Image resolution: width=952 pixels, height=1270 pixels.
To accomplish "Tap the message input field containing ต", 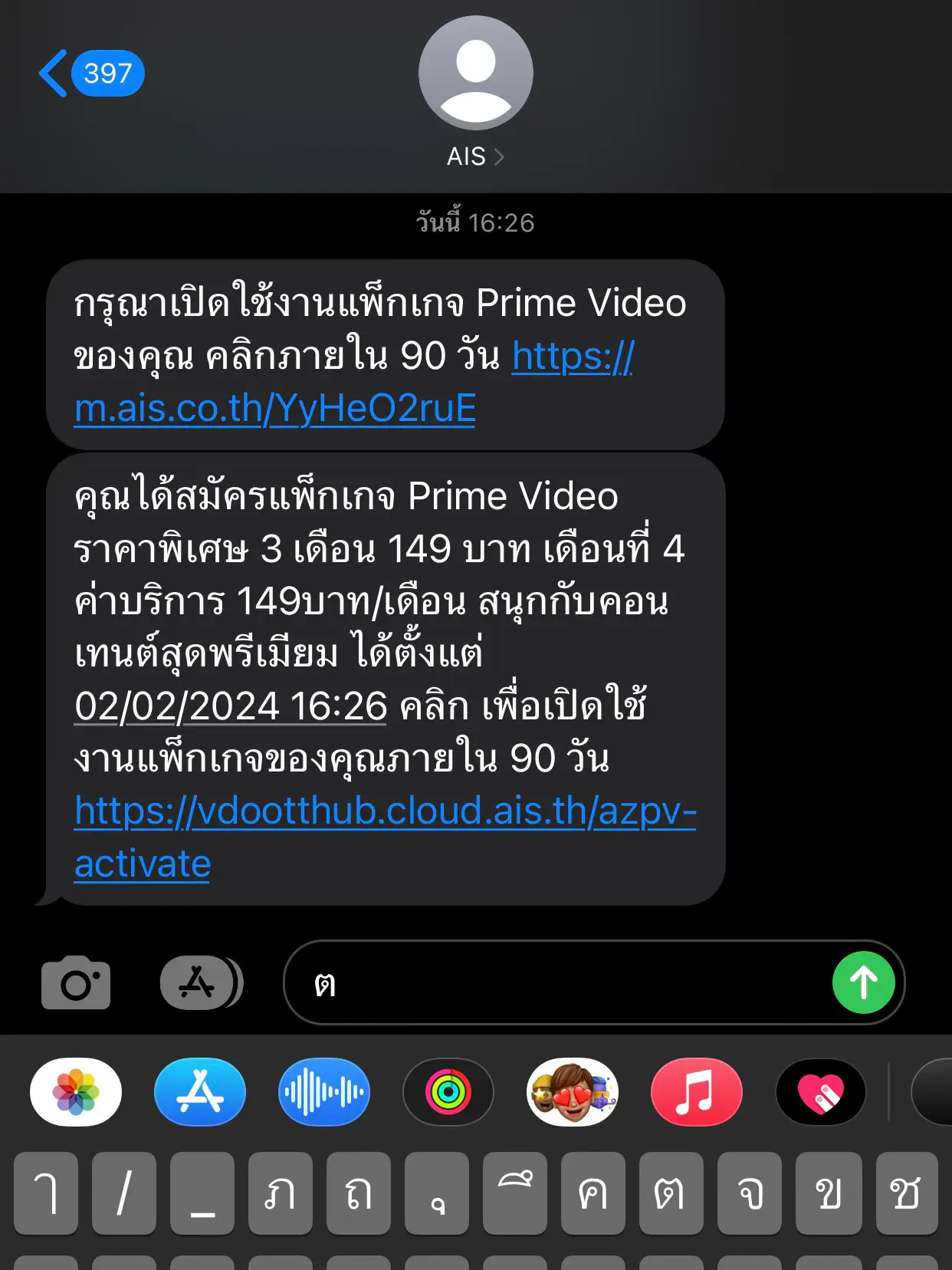I will pyautogui.click(x=537, y=982).
